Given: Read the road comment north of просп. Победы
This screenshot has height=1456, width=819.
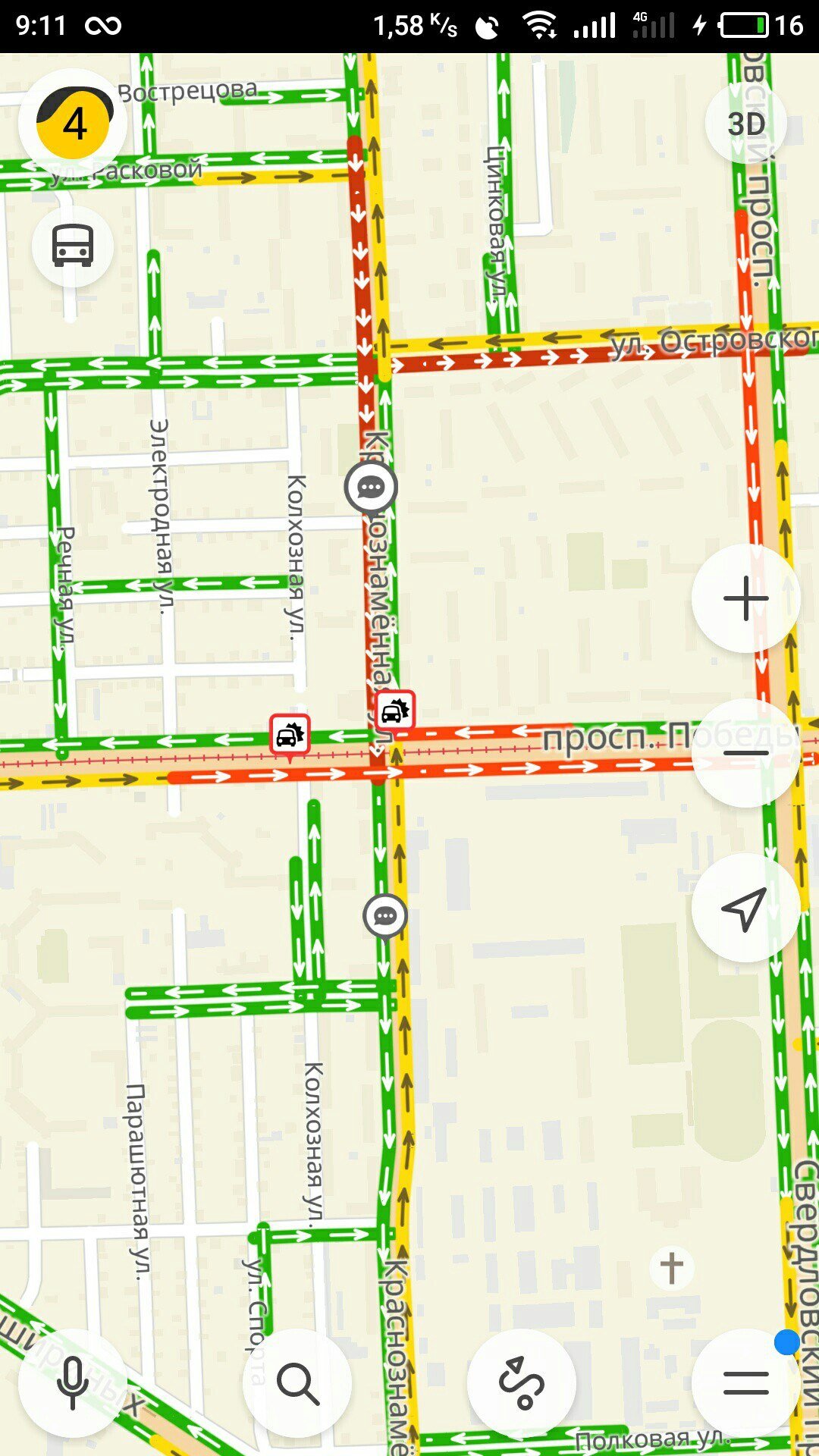Looking at the screenshot, I should point(371,487).
